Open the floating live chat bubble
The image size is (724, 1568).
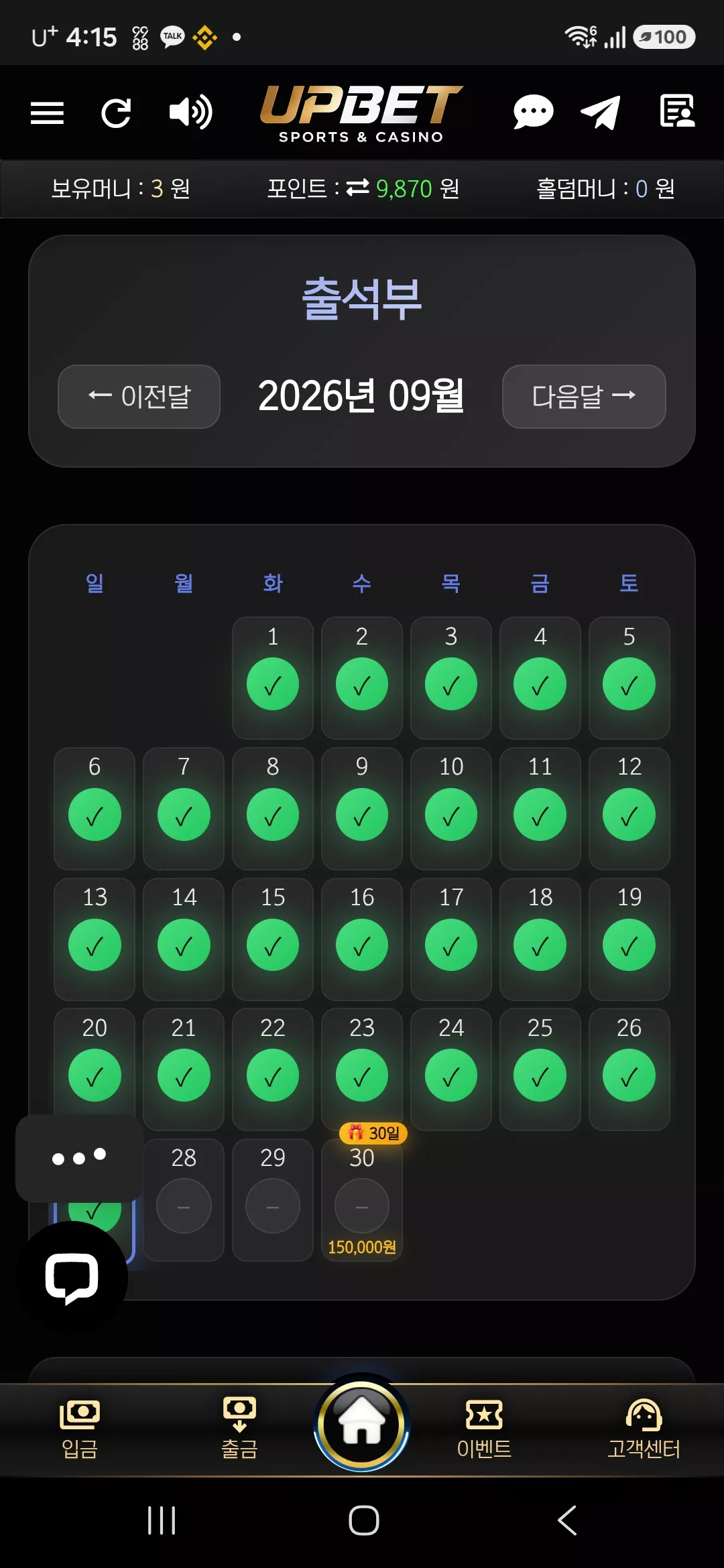(x=72, y=1277)
